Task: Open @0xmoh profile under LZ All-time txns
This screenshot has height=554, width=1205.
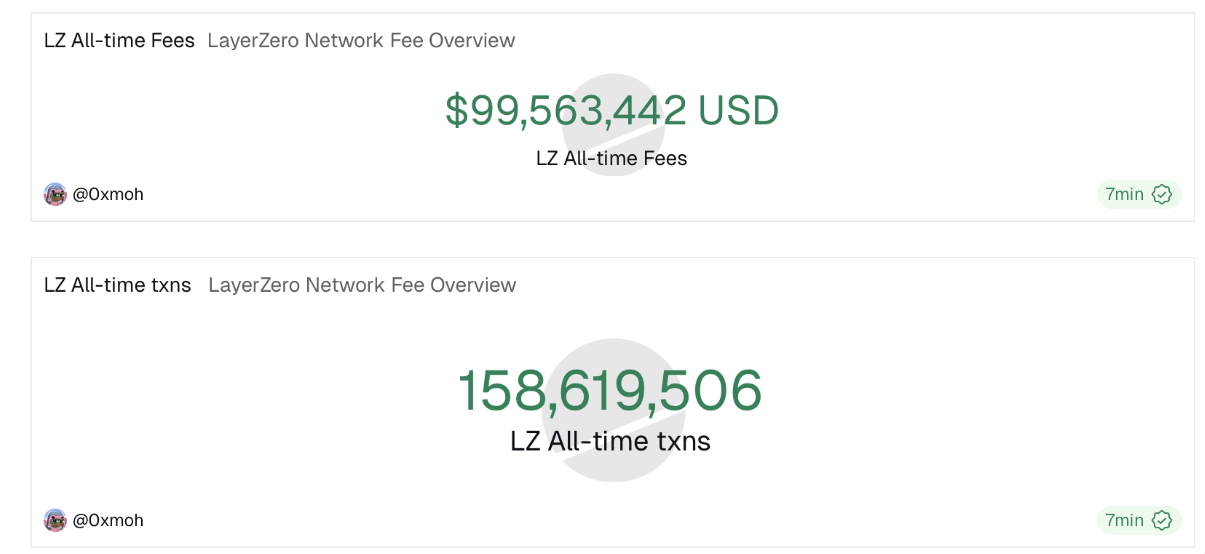Action: click(107, 520)
